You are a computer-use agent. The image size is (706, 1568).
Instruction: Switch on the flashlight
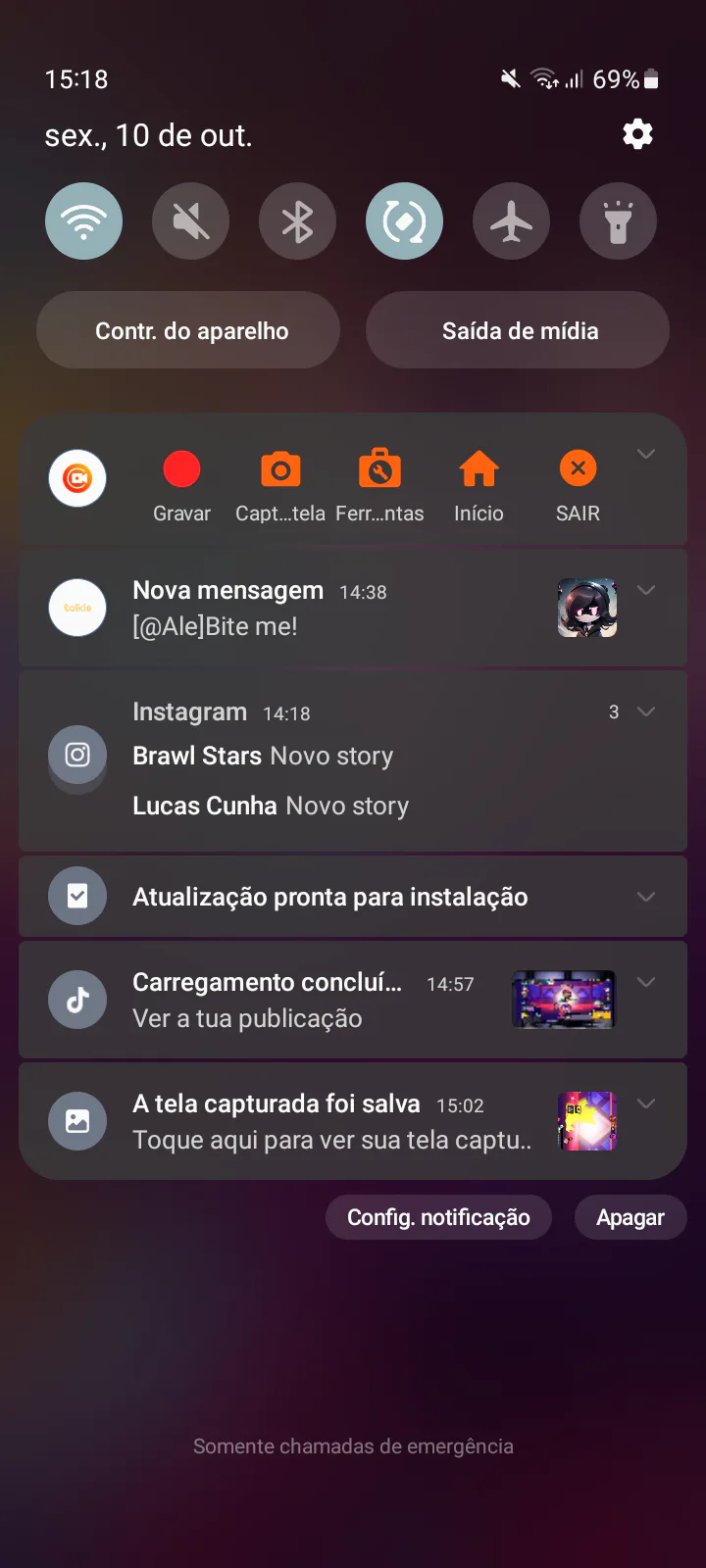(x=618, y=221)
